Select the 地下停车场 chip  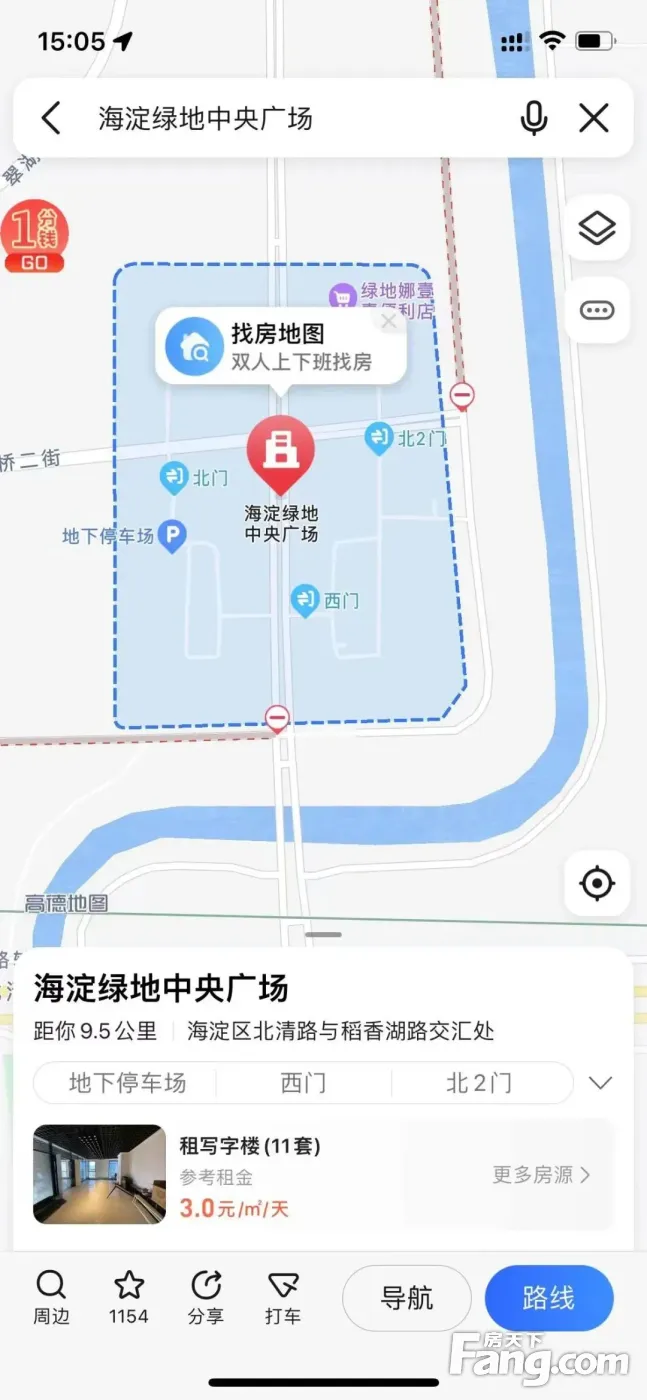(127, 1083)
